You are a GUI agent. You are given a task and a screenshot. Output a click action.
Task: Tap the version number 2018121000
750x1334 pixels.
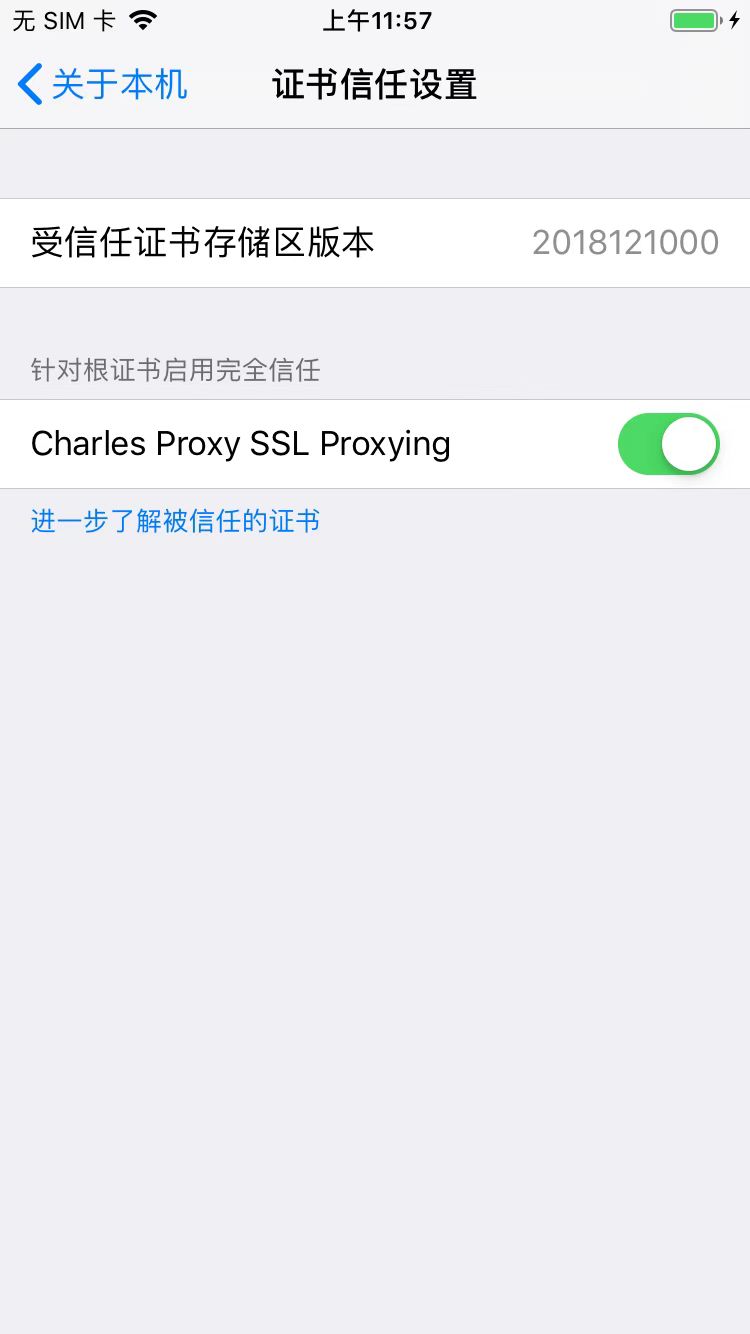[x=624, y=243]
